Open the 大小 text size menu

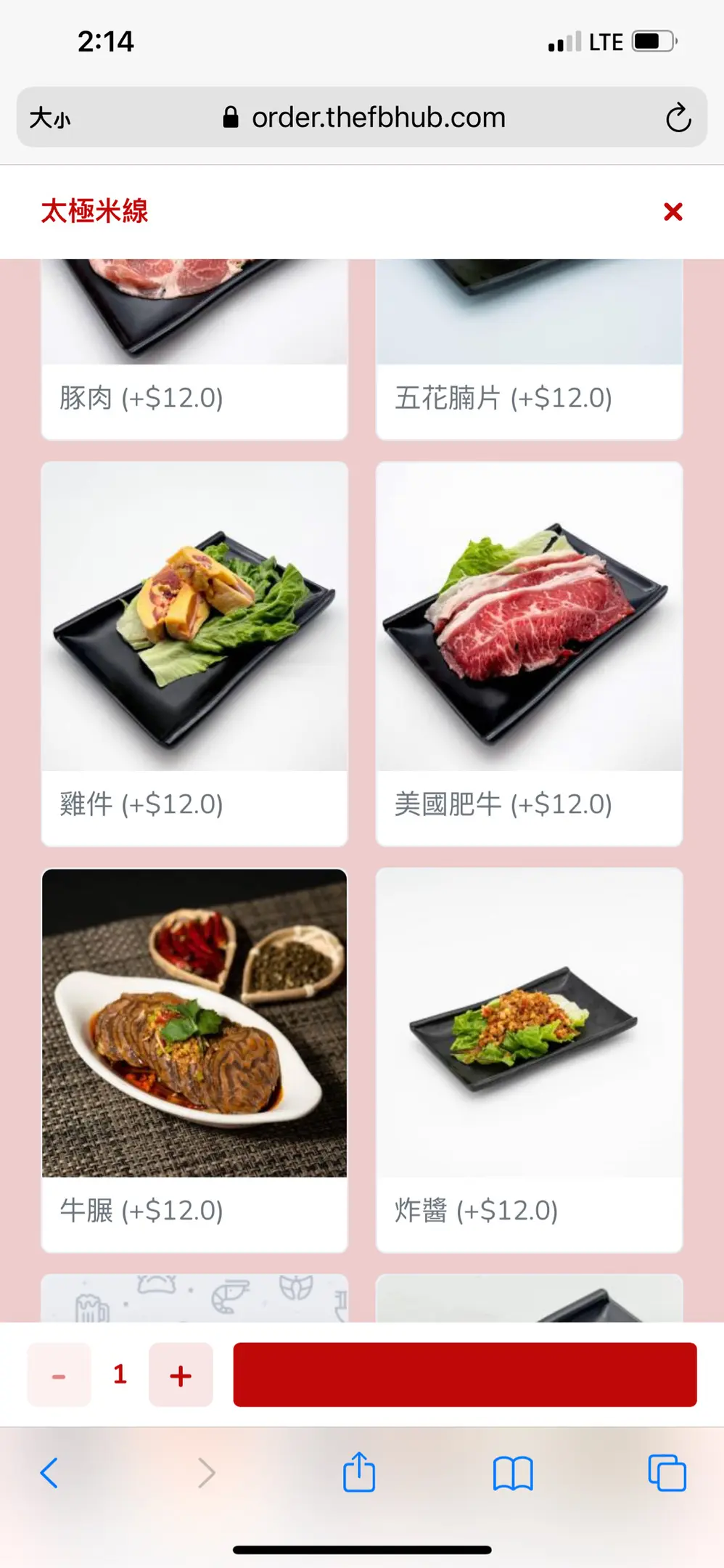pos(50,118)
